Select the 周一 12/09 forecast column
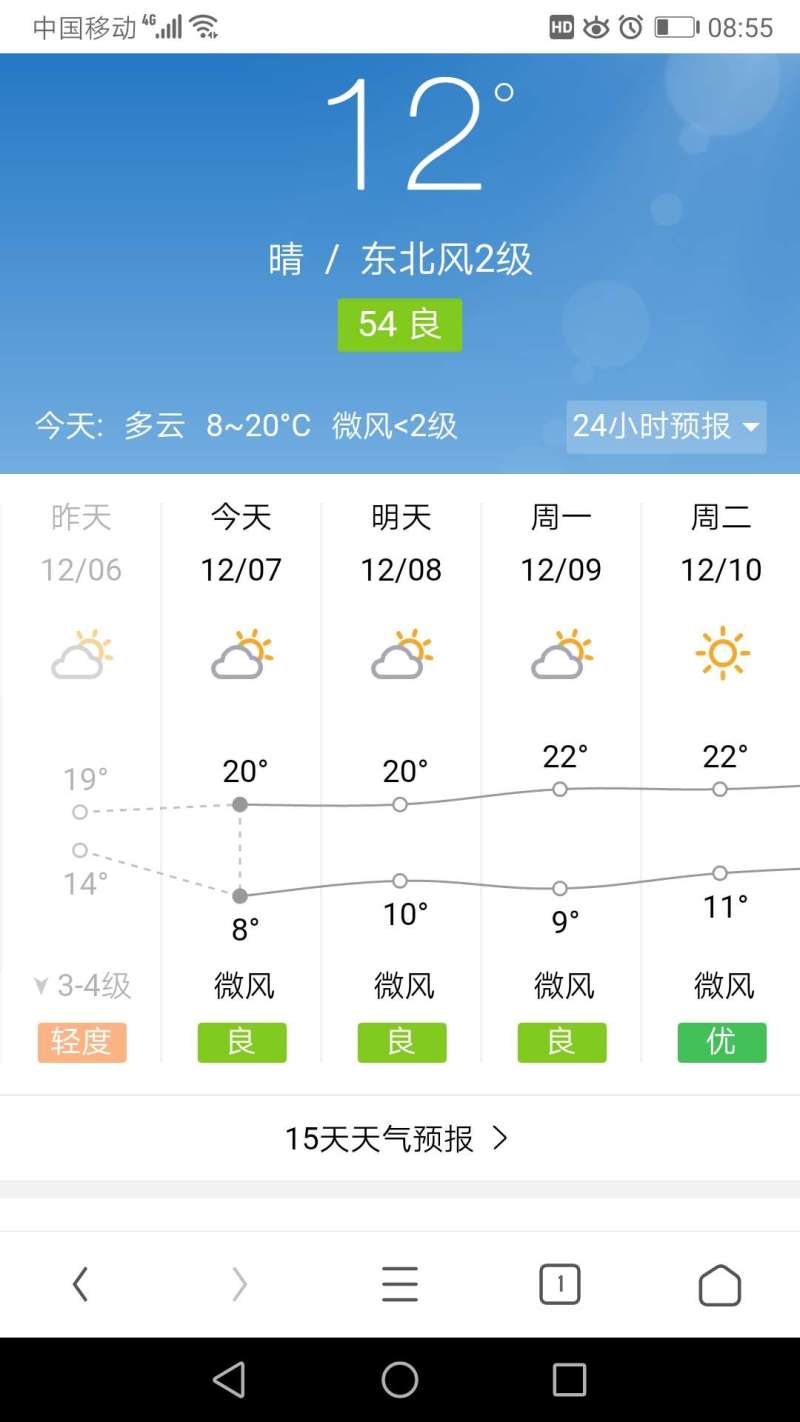 [x=561, y=782]
